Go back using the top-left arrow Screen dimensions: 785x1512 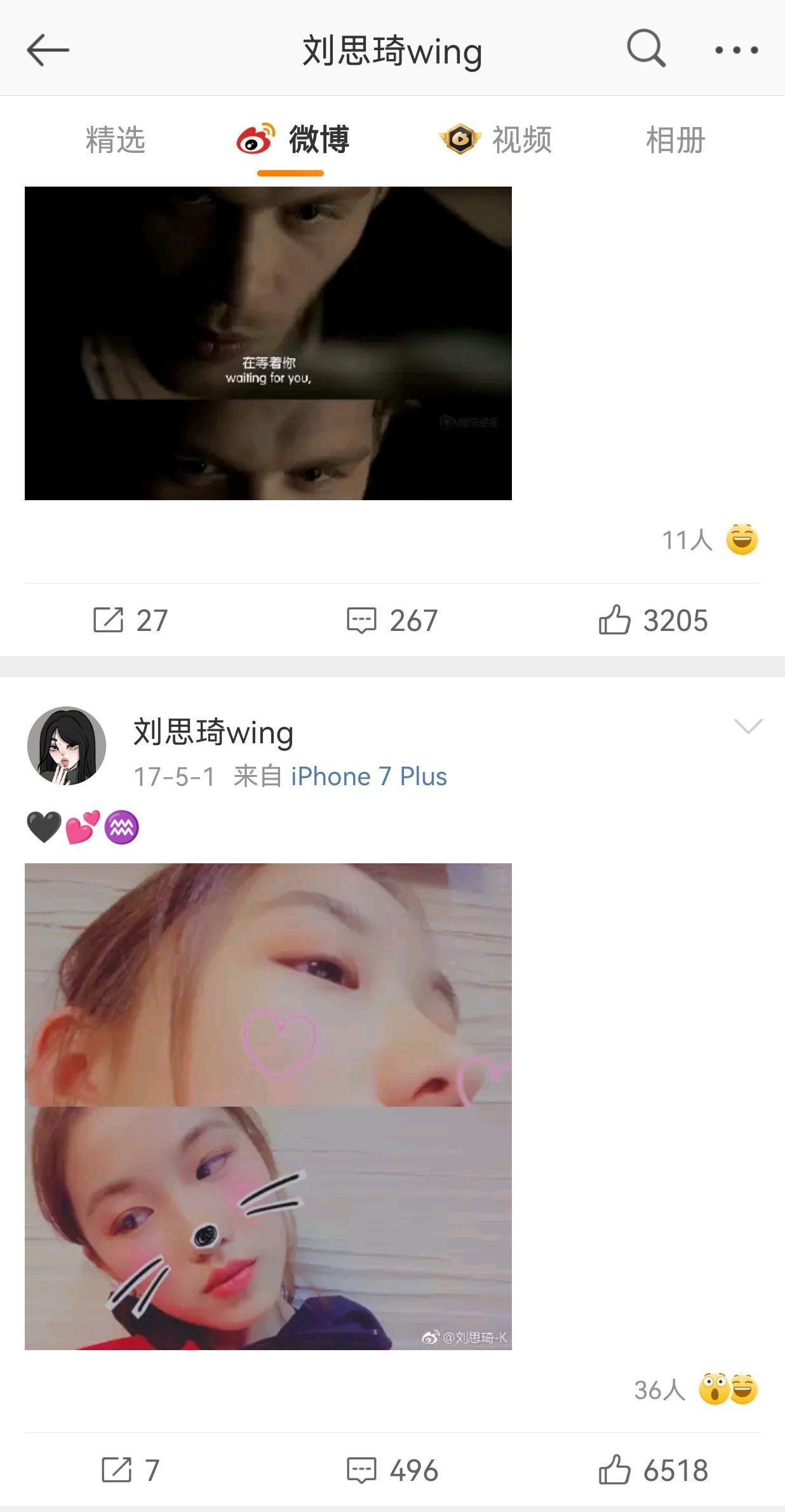pos(48,50)
